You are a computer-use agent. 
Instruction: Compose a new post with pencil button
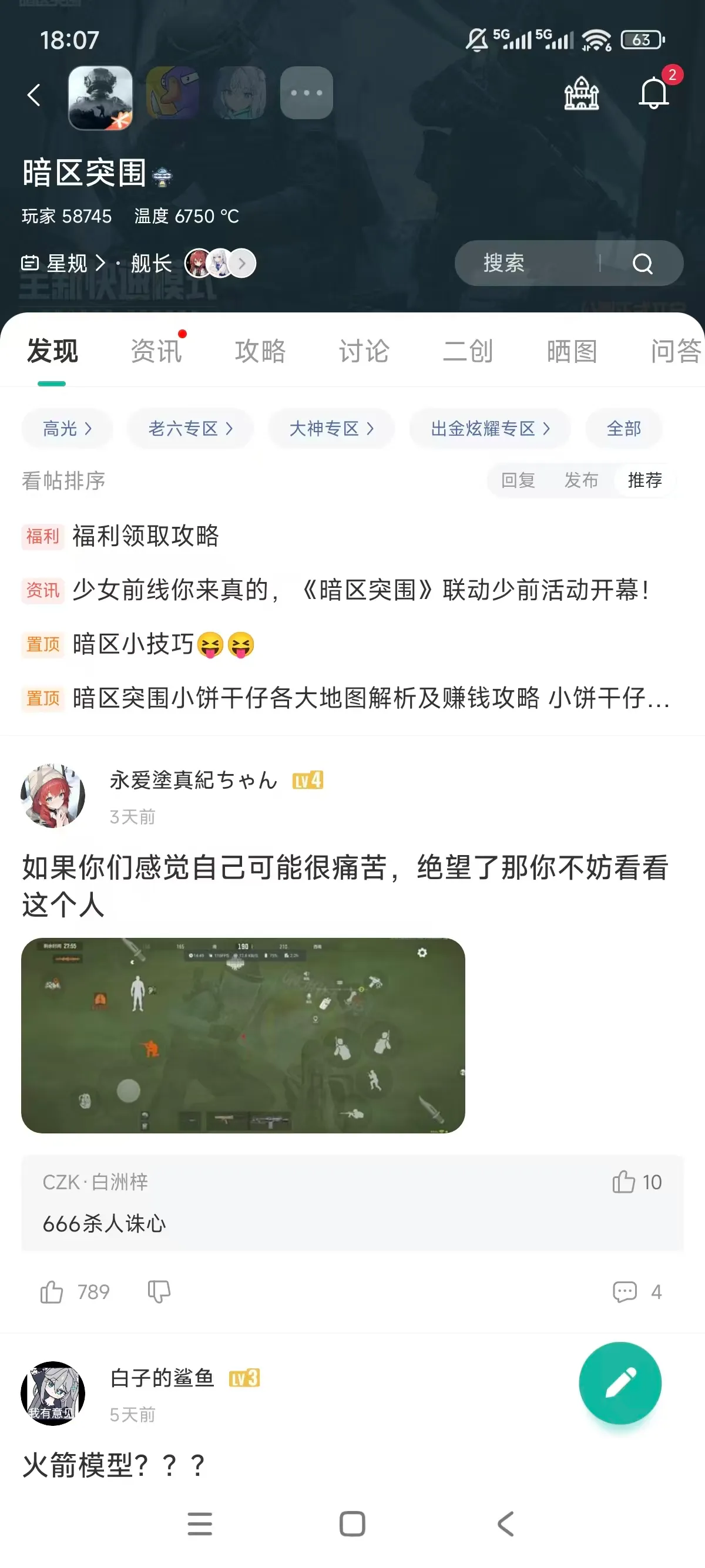(x=620, y=1382)
